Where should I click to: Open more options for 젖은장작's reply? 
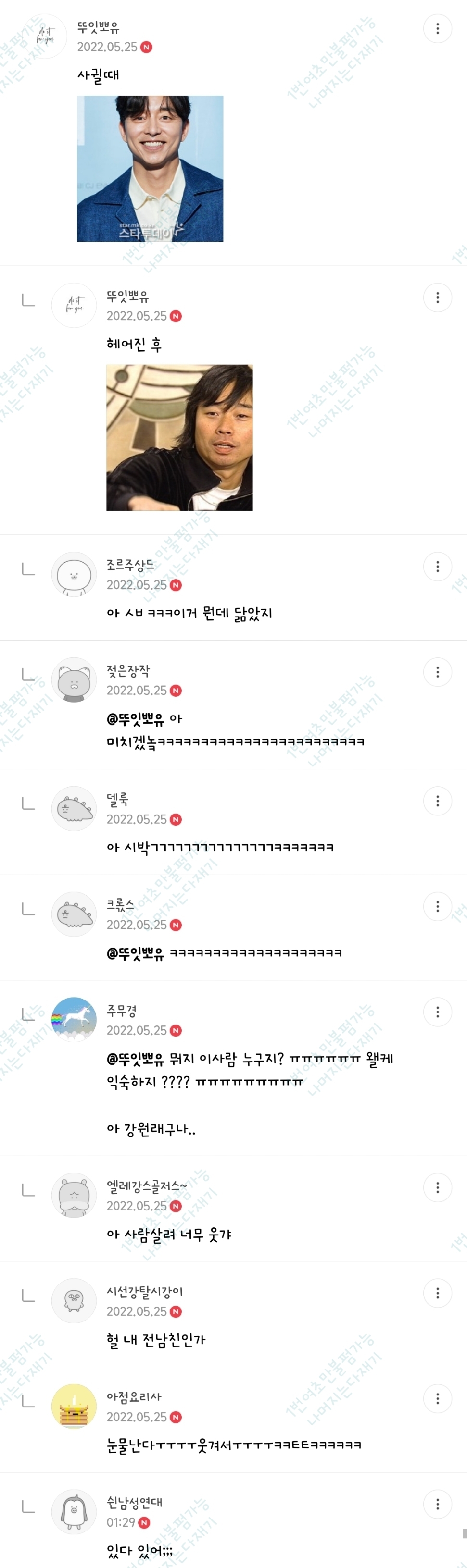(x=437, y=672)
